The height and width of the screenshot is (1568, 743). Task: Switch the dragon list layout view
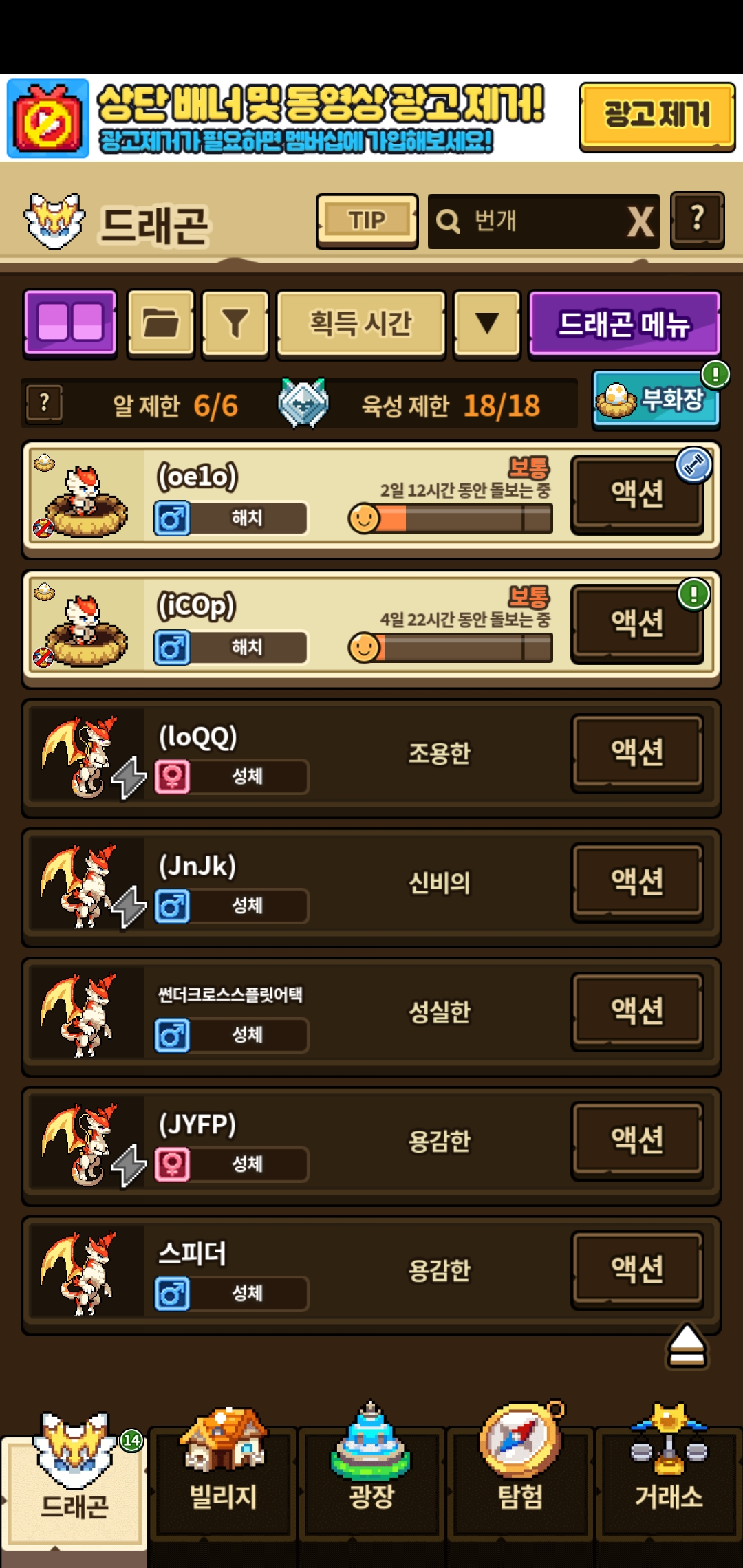point(70,323)
